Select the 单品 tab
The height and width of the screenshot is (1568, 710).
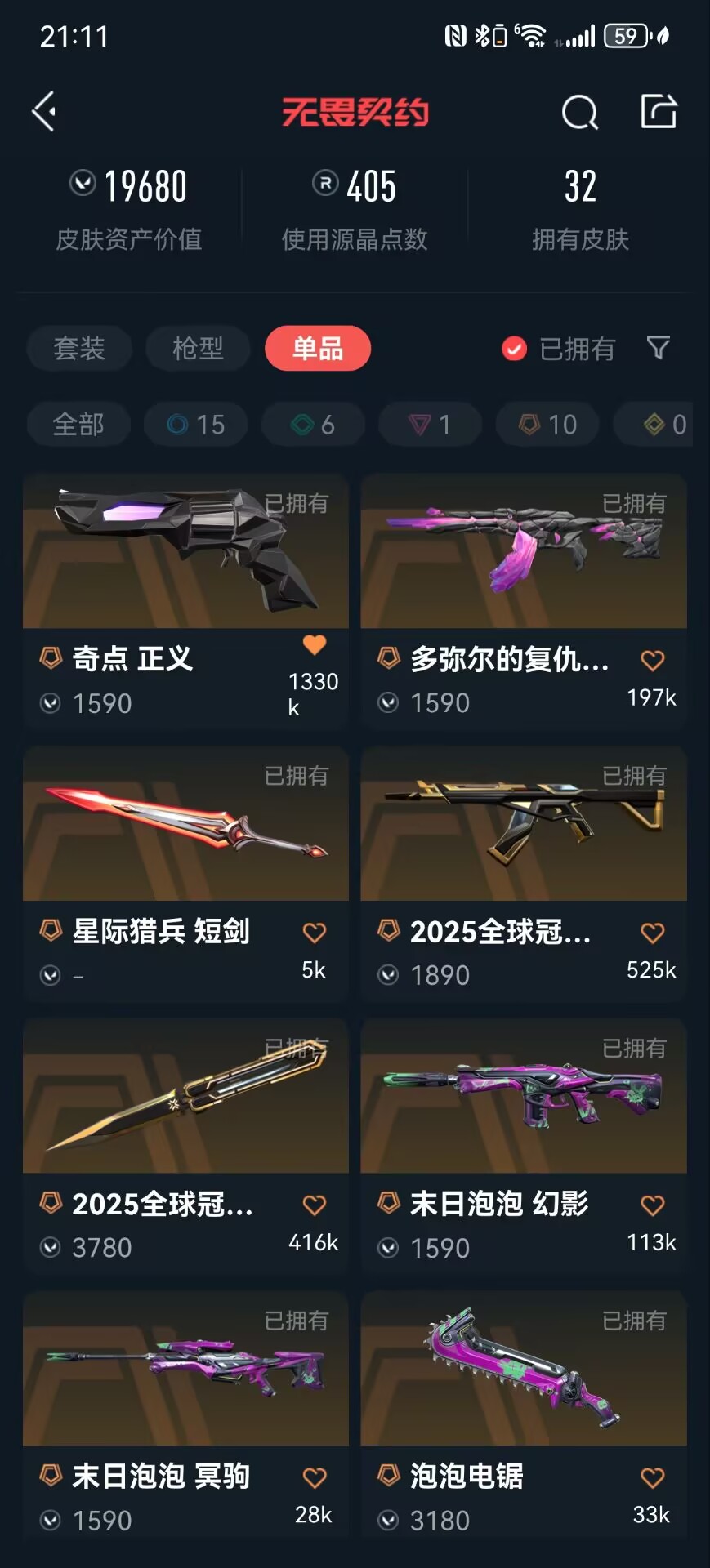[x=318, y=349]
